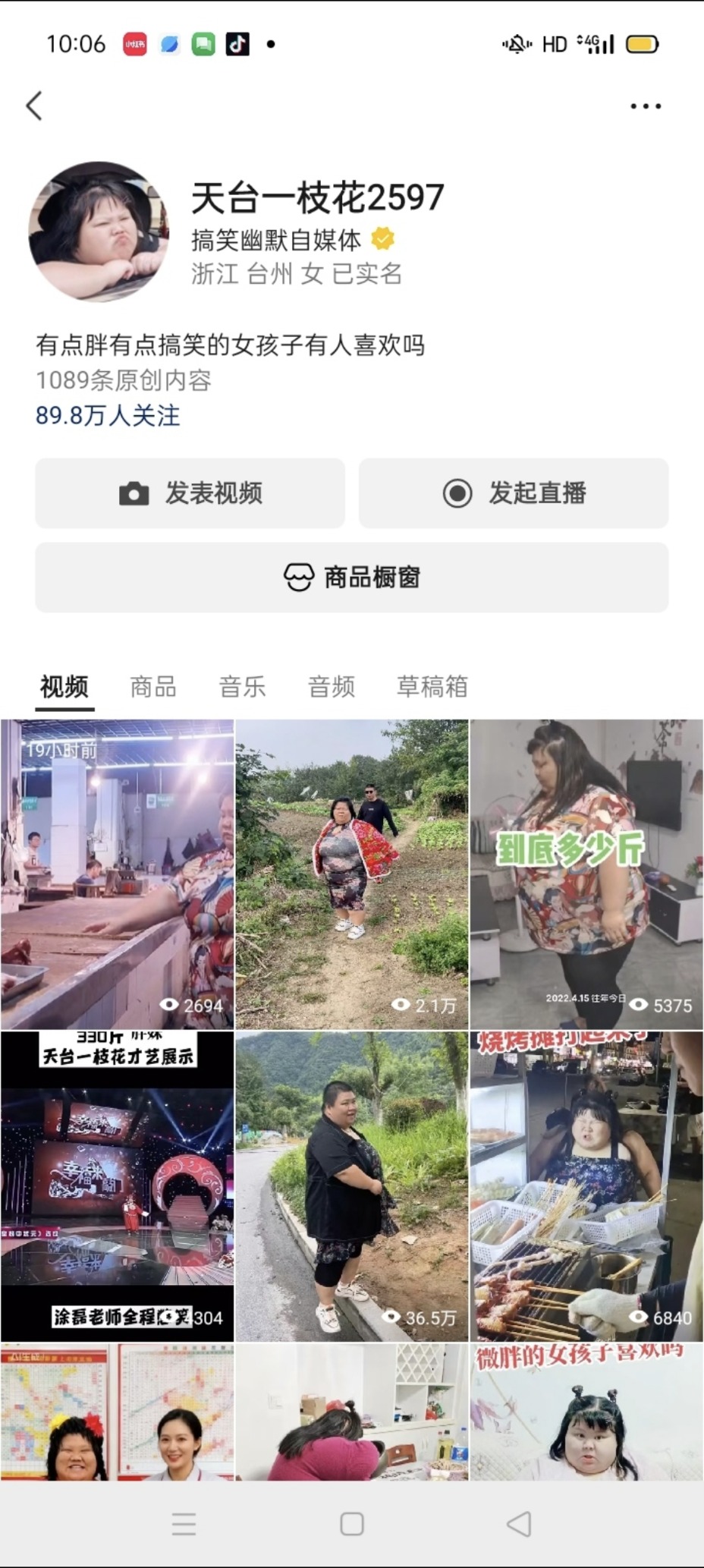
Task: Open the 到底多少斤 video
Action: (586, 874)
